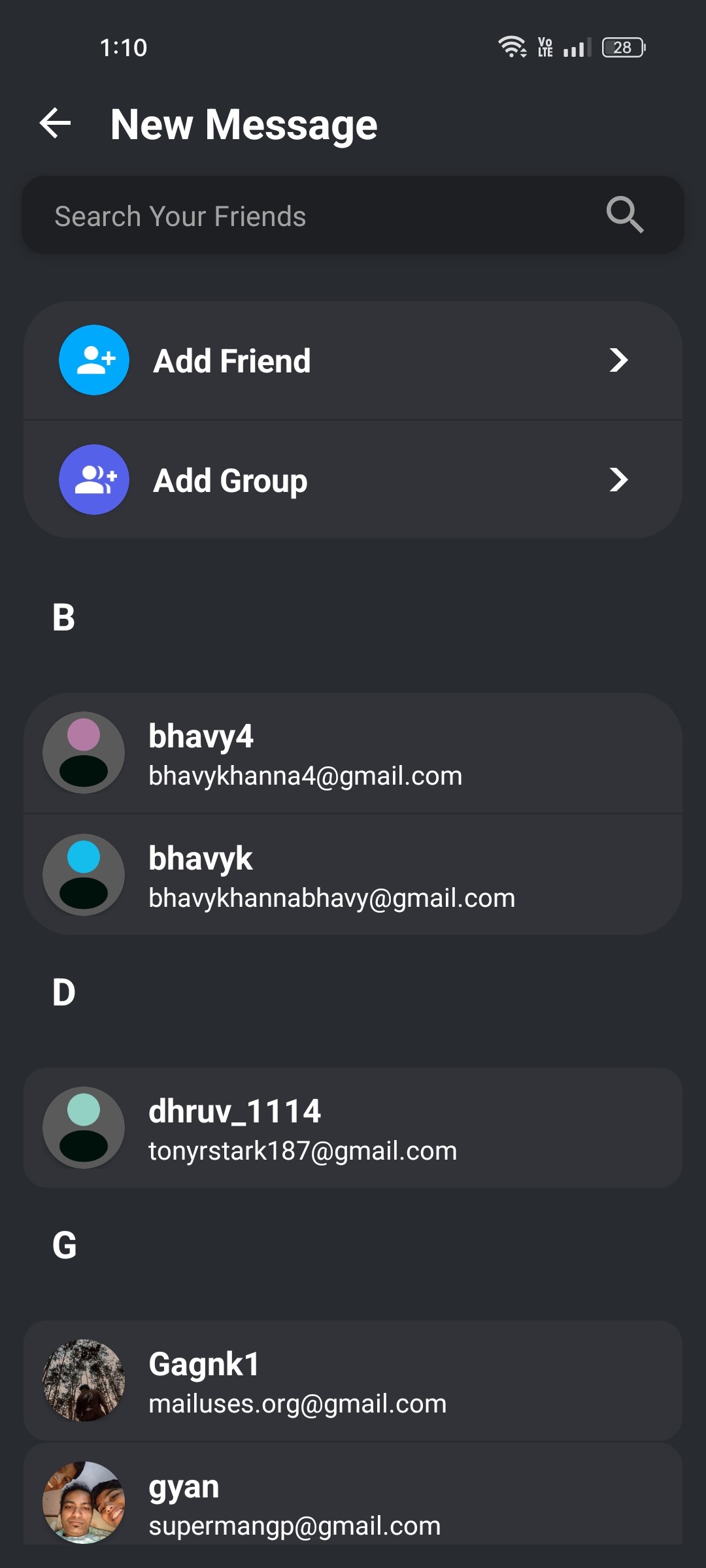Screen dimensions: 706x1568
Task: Select the bhavy4 contact row
Action: coord(353,753)
